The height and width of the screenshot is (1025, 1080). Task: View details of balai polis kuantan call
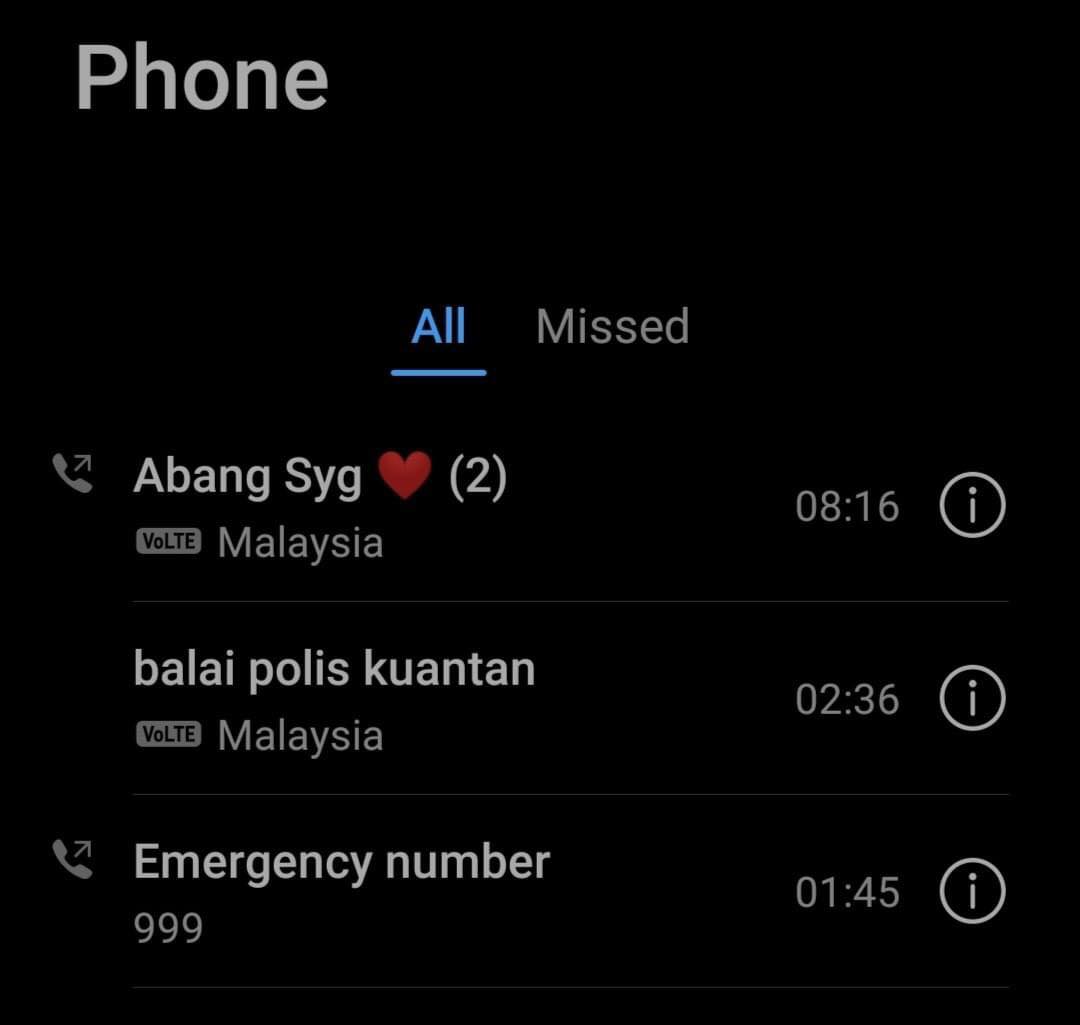[x=972, y=700]
